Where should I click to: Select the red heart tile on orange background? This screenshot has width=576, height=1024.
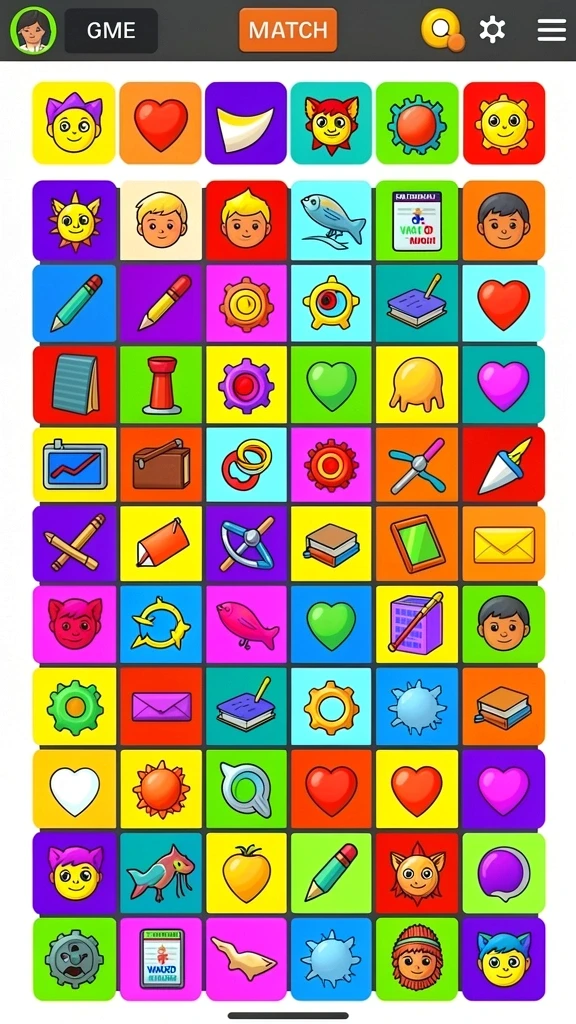click(161, 123)
